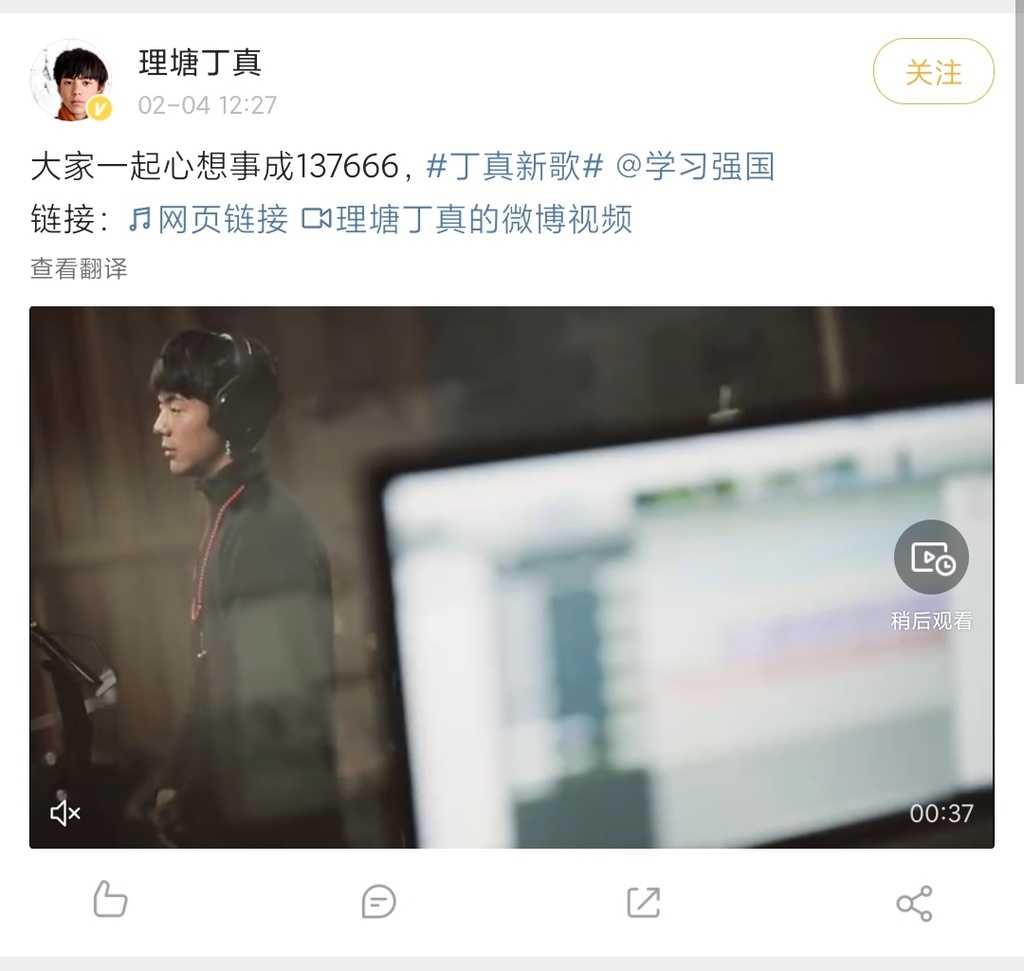Add the video to 稍后观看
This screenshot has height=971, width=1024.
tap(931, 559)
